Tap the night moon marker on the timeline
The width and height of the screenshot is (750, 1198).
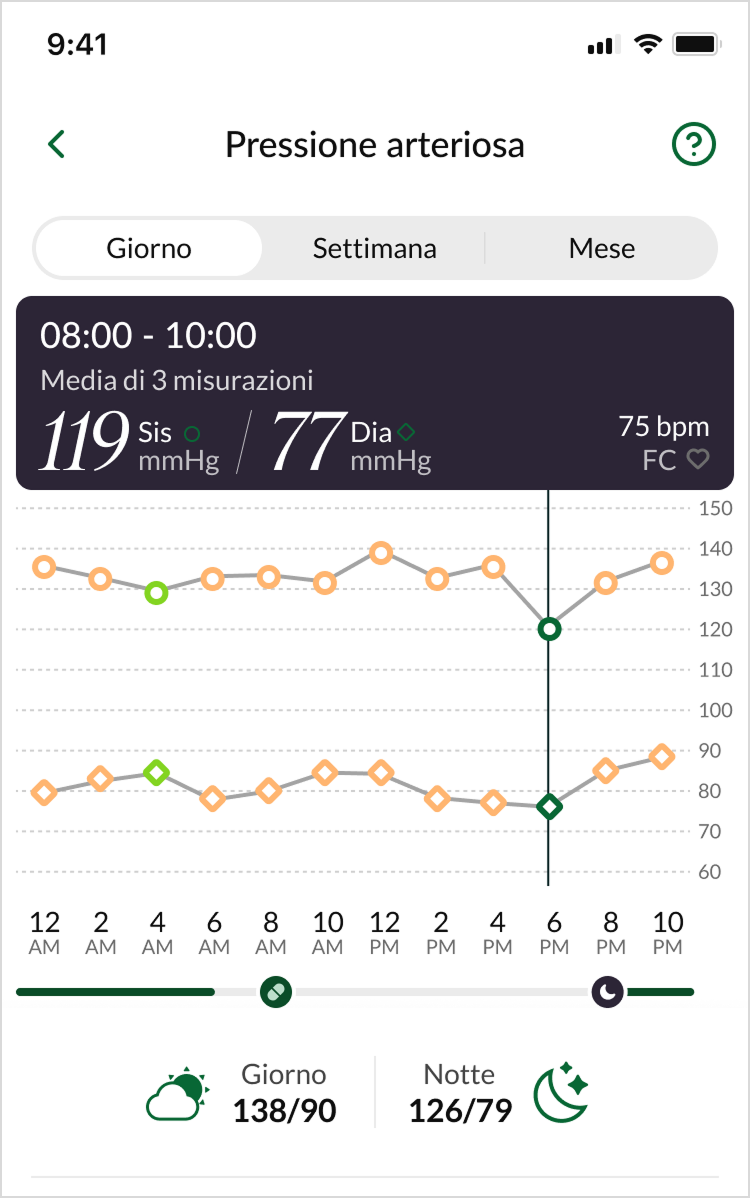tap(608, 992)
